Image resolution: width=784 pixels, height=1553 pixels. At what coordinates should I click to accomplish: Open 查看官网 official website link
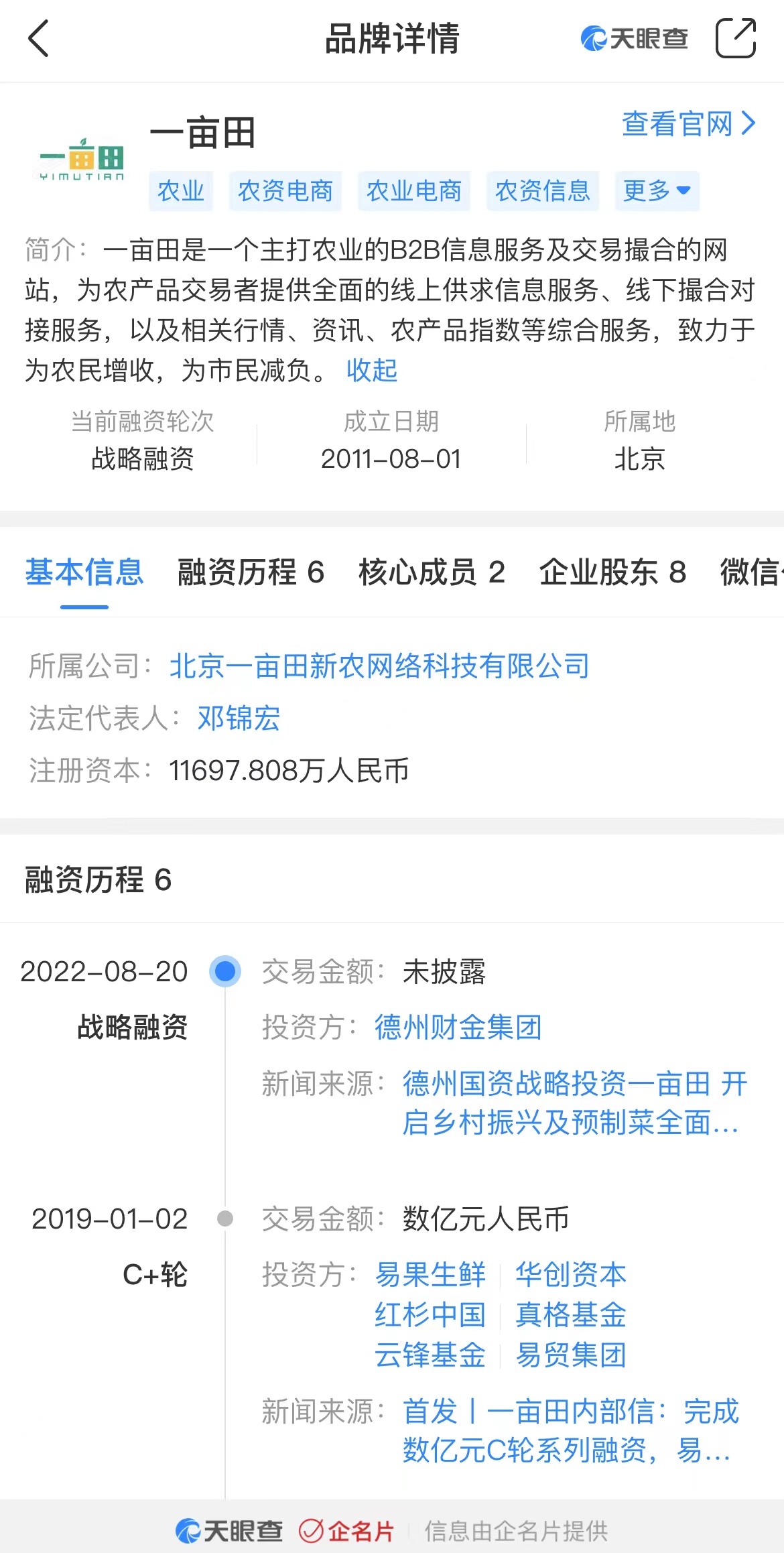pyautogui.click(x=688, y=124)
